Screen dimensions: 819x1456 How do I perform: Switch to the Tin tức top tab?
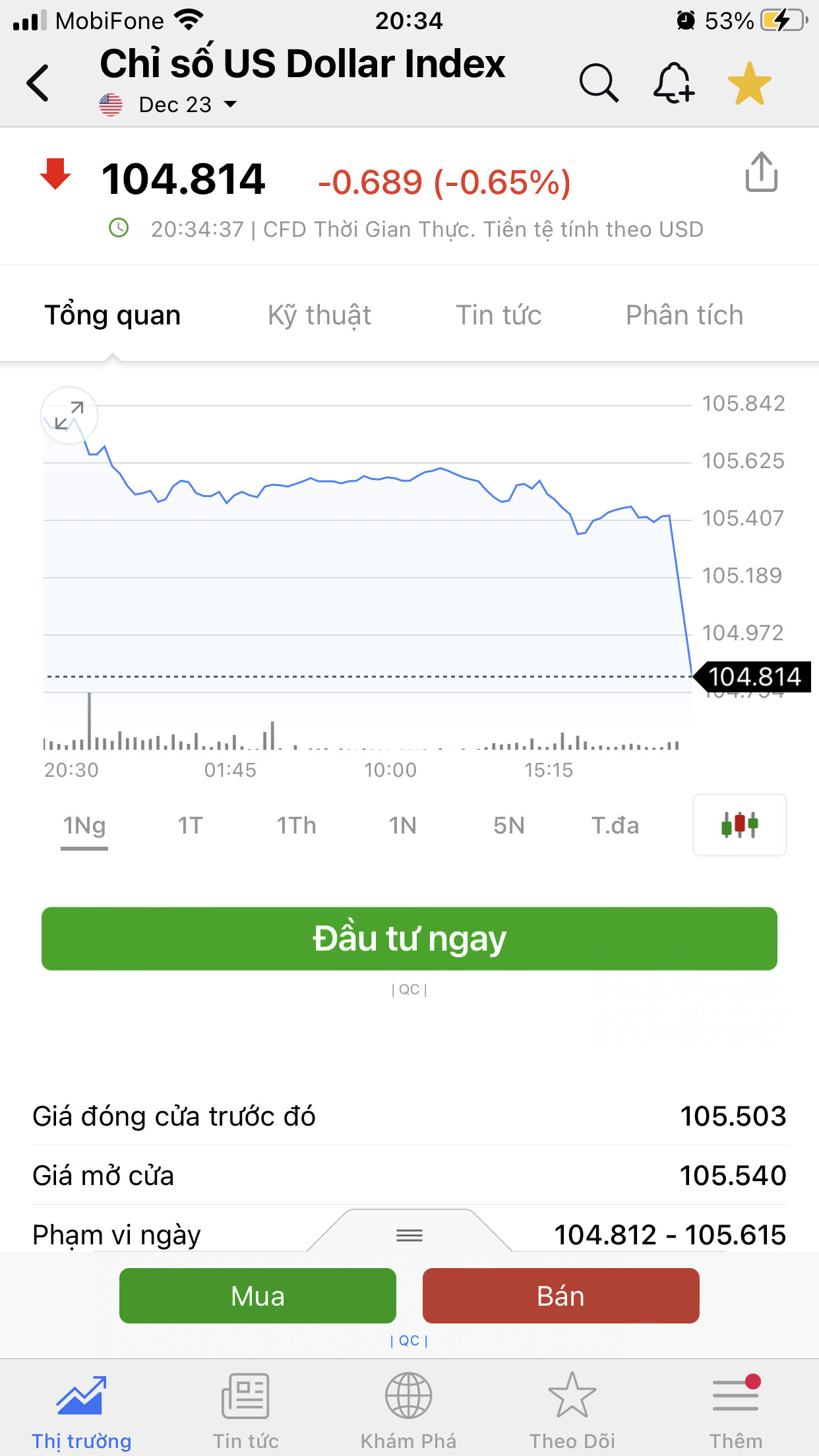pyautogui.click(x=499, y=315)
